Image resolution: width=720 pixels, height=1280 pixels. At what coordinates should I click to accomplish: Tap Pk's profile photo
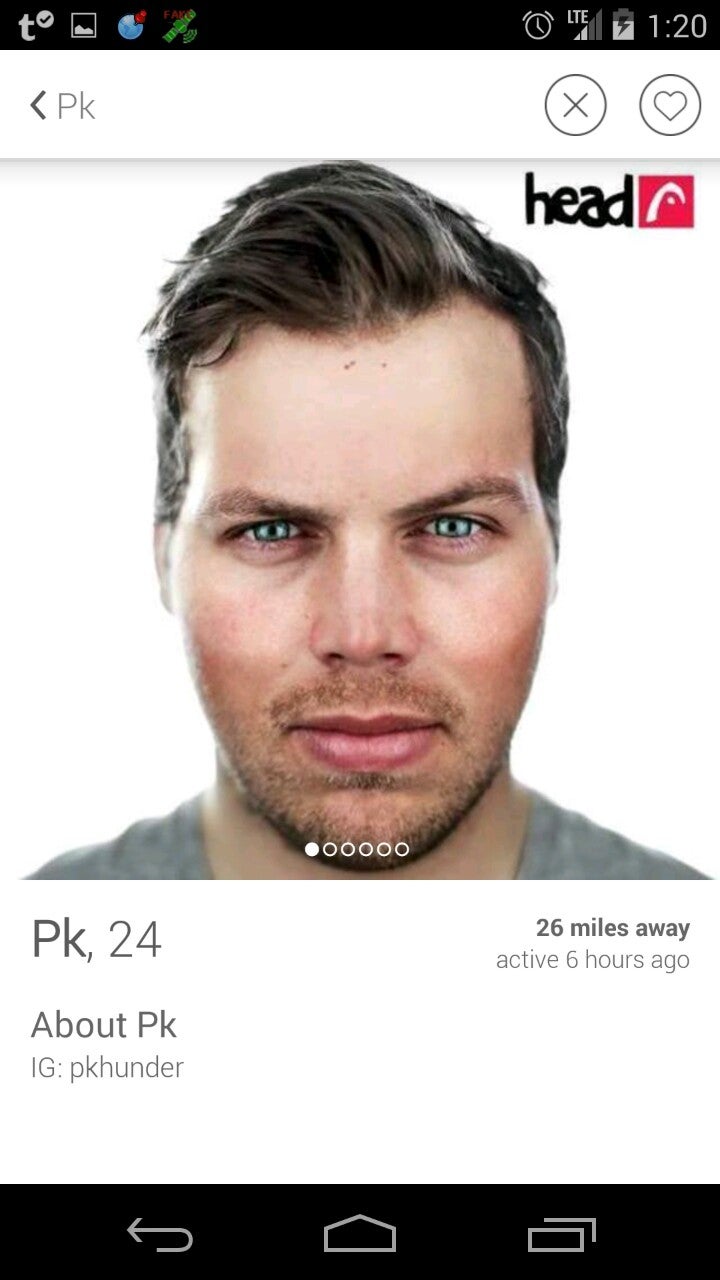click(360, 520)
